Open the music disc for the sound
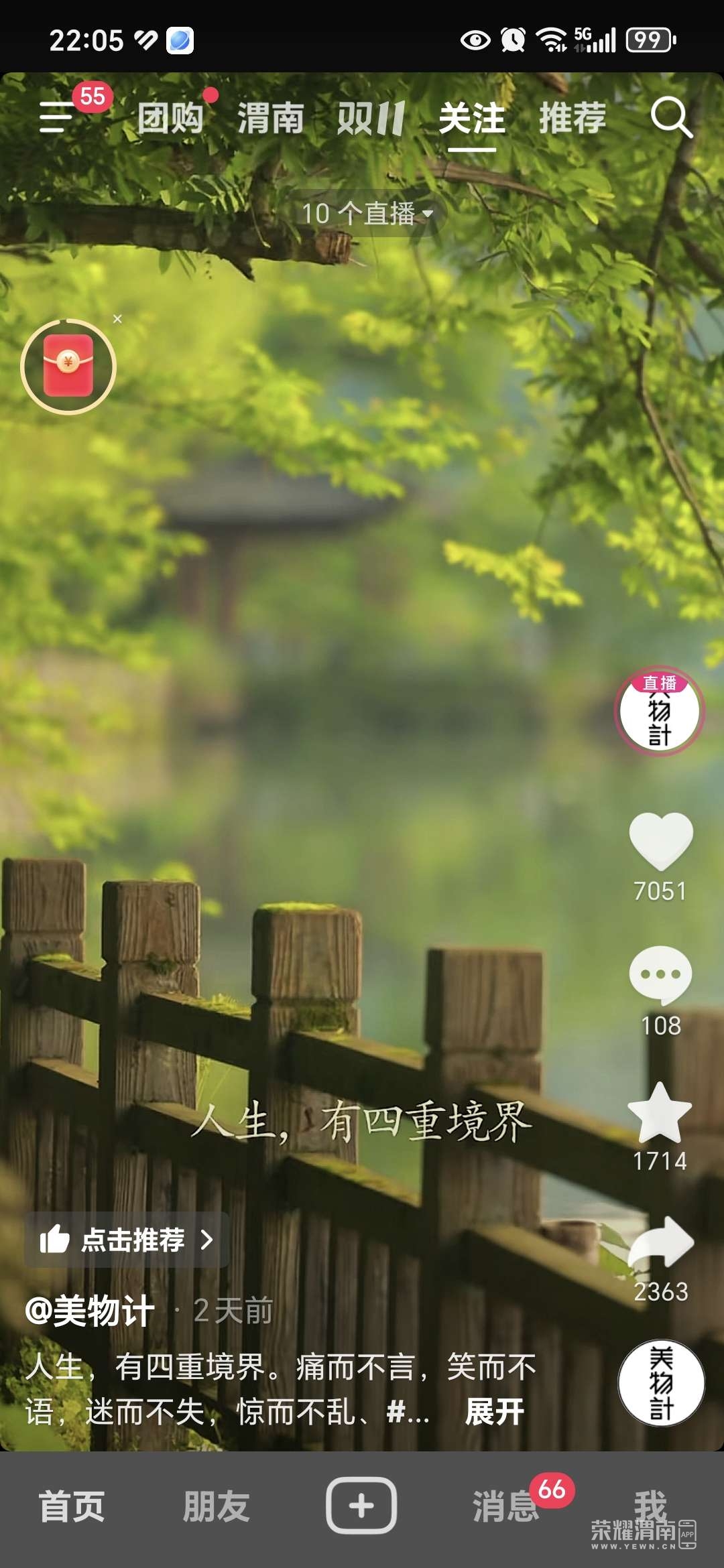Screen dimensions: 724x1568 (661, 1382)
